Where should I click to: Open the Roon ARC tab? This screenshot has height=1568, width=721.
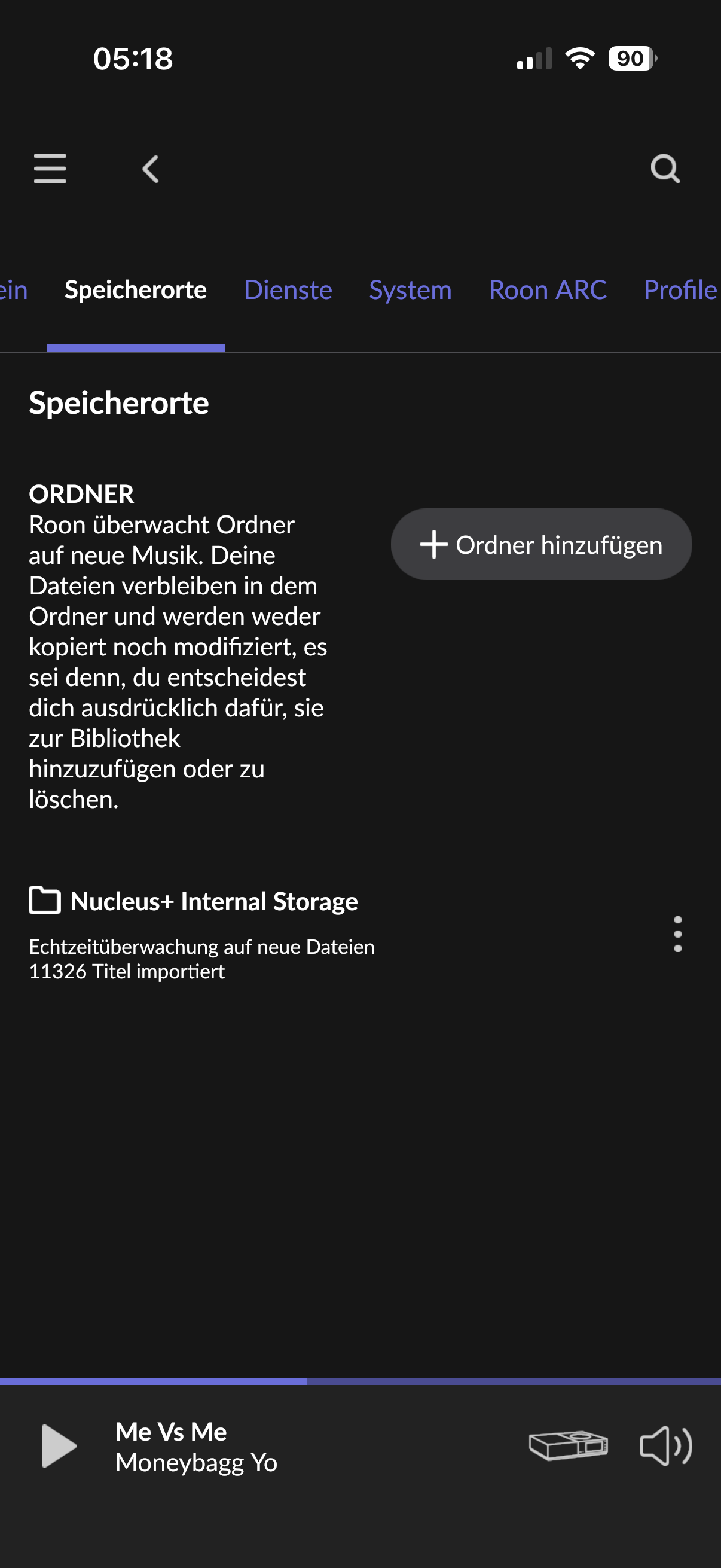548,291
